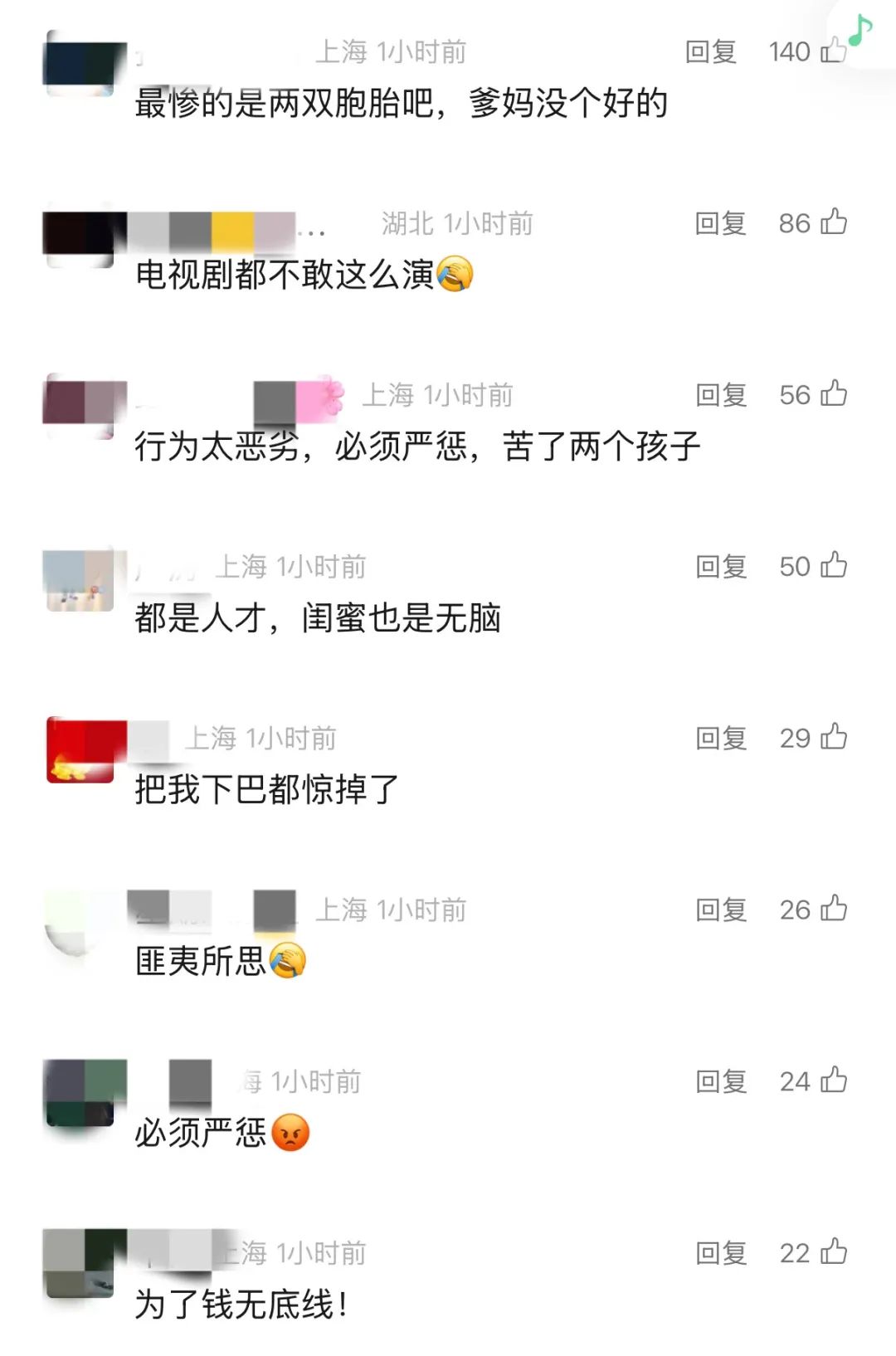Reply to the comment '行为太恶劣，必须严惩'
The width and height of the screenshot is (896, 1356).
[720, 395]
